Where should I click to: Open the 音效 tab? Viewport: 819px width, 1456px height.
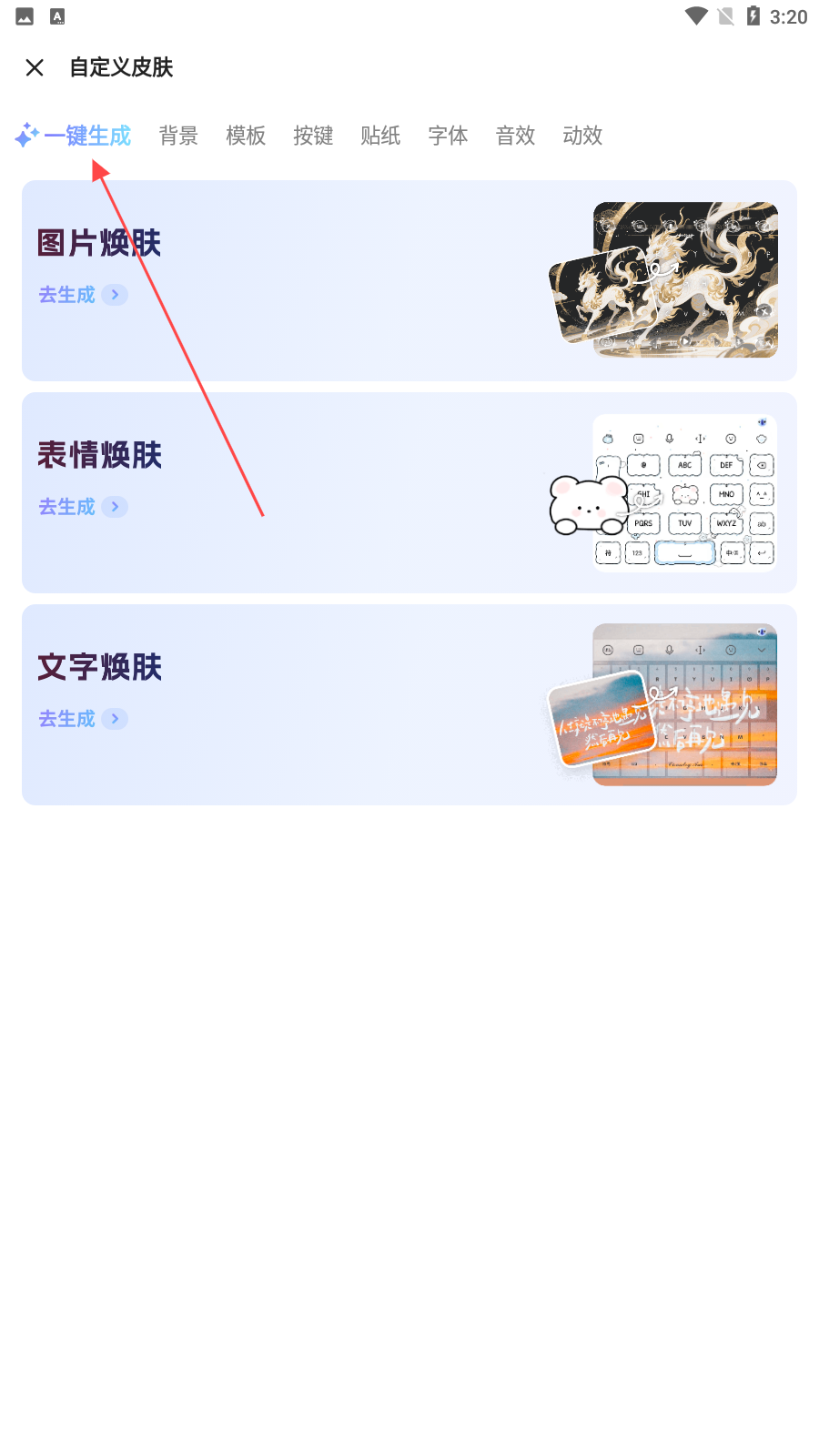point(515,136)
